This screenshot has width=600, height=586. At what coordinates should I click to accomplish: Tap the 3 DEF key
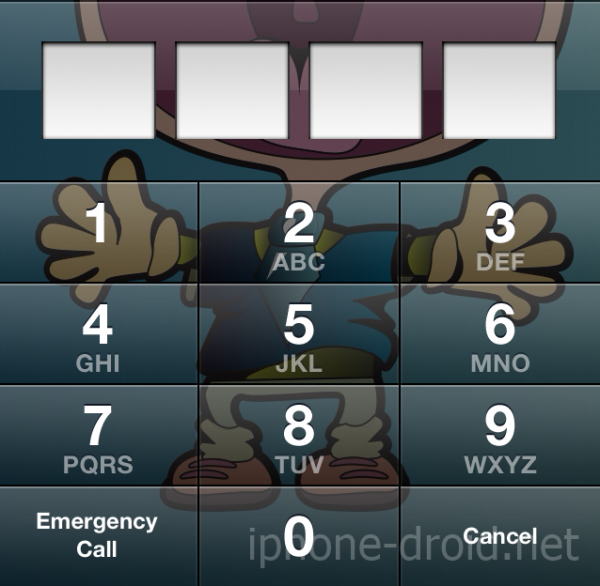click(x=500, y=233)
